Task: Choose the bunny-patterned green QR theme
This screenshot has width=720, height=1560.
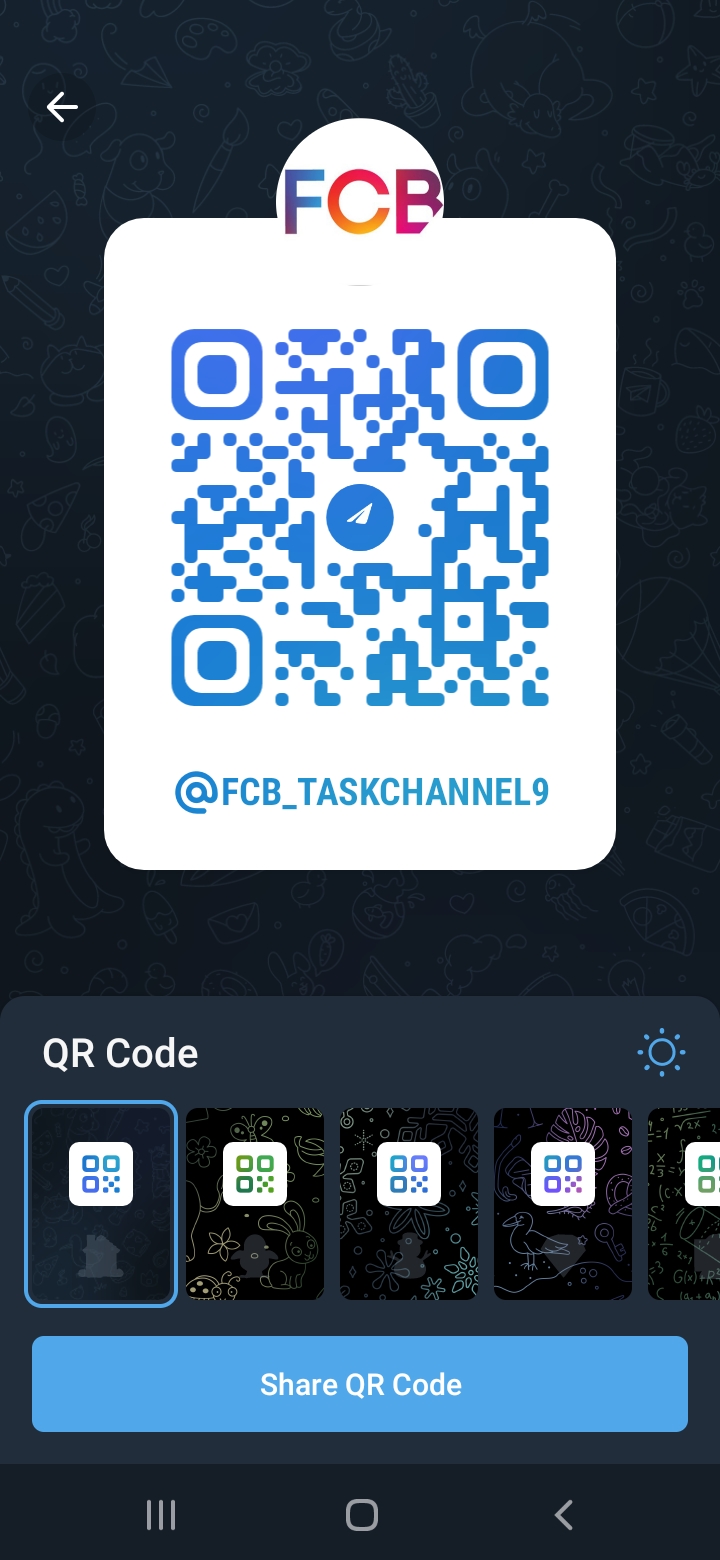Action: pyautogui.click(x=255, y=1203)
